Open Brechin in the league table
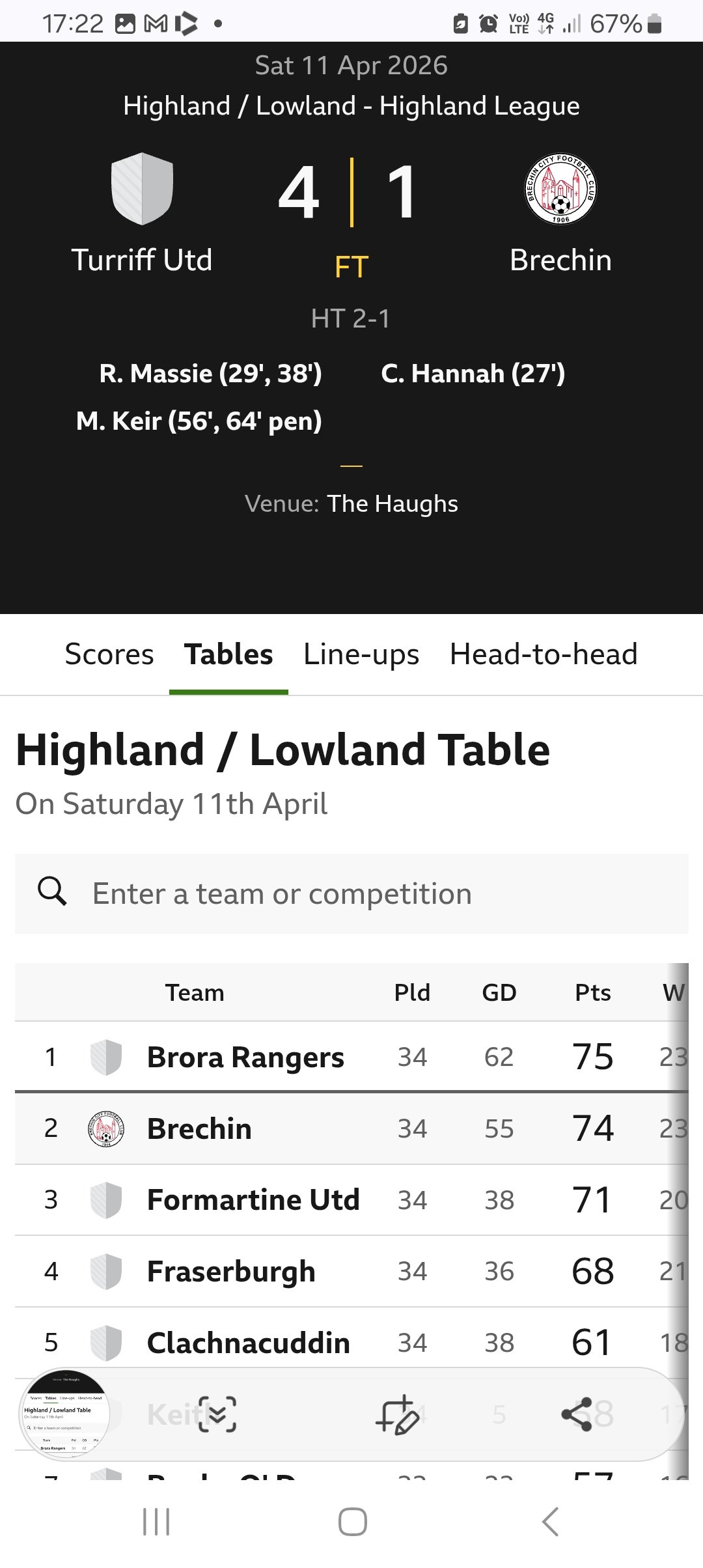The image size is (703, 1568). coord(199,1128)
